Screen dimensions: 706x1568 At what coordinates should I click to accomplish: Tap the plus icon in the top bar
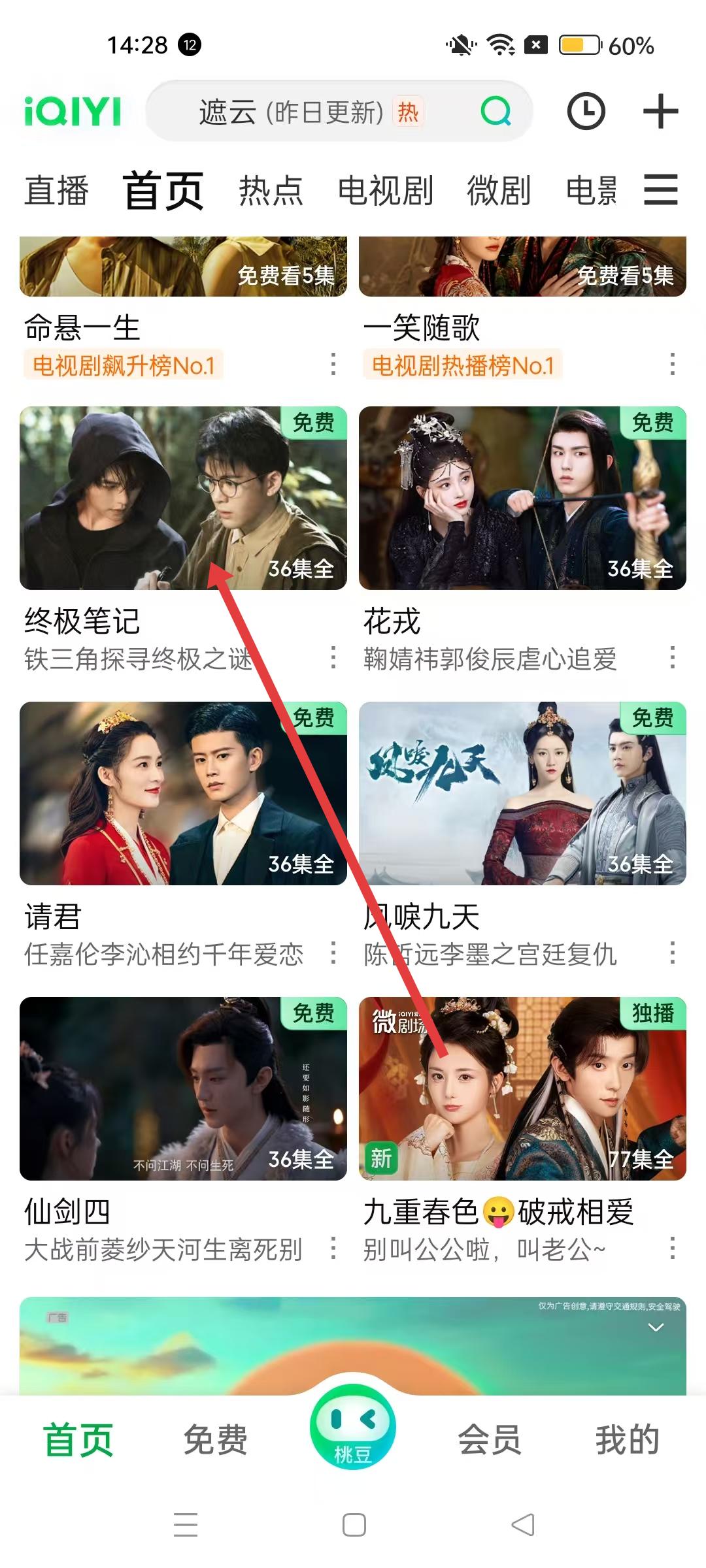pos(660,112)
